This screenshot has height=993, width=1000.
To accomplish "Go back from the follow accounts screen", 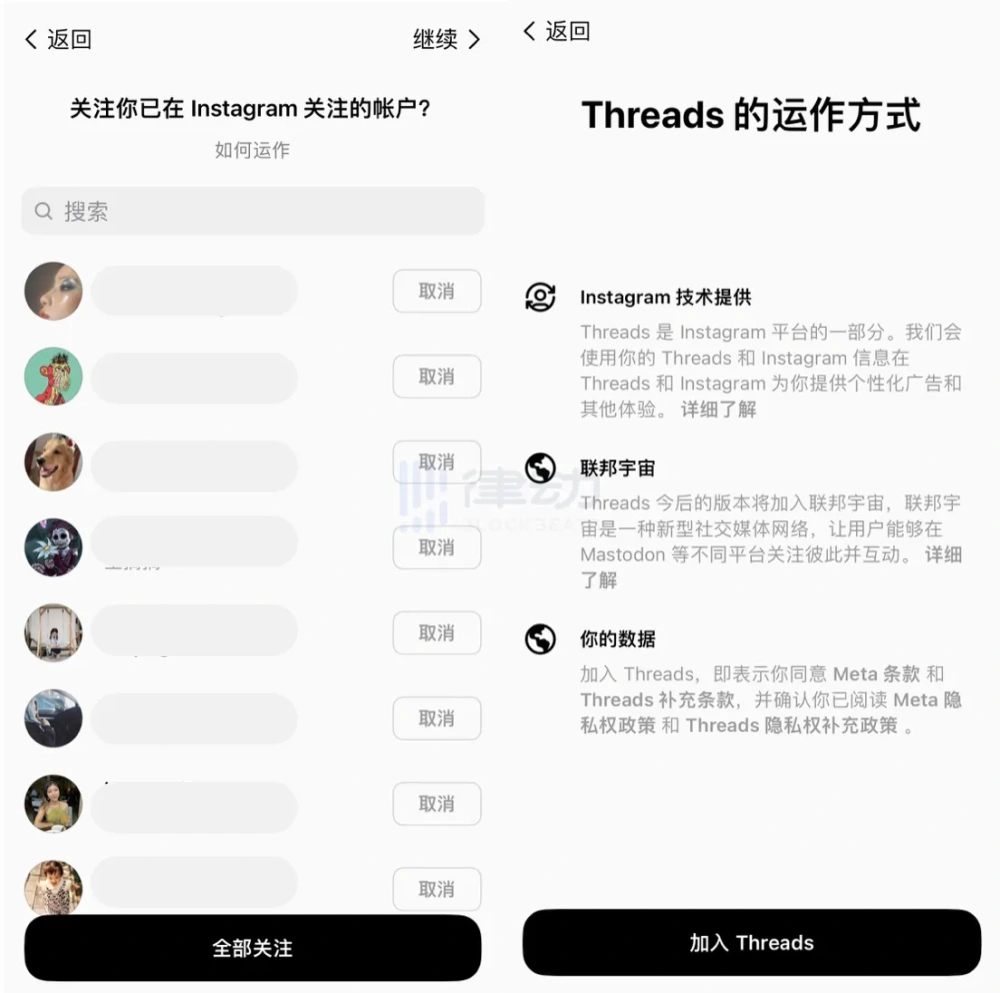I will point(58,39).
